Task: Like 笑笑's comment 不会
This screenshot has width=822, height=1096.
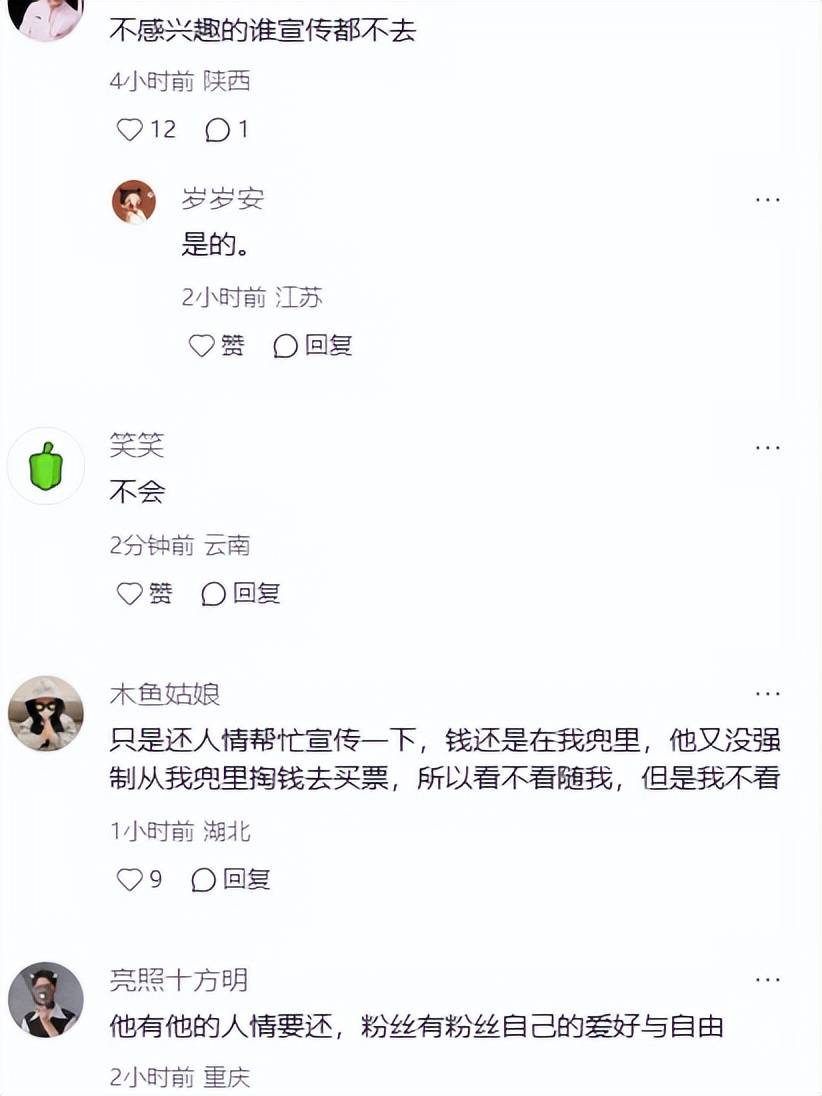Action: pos(131,593)
